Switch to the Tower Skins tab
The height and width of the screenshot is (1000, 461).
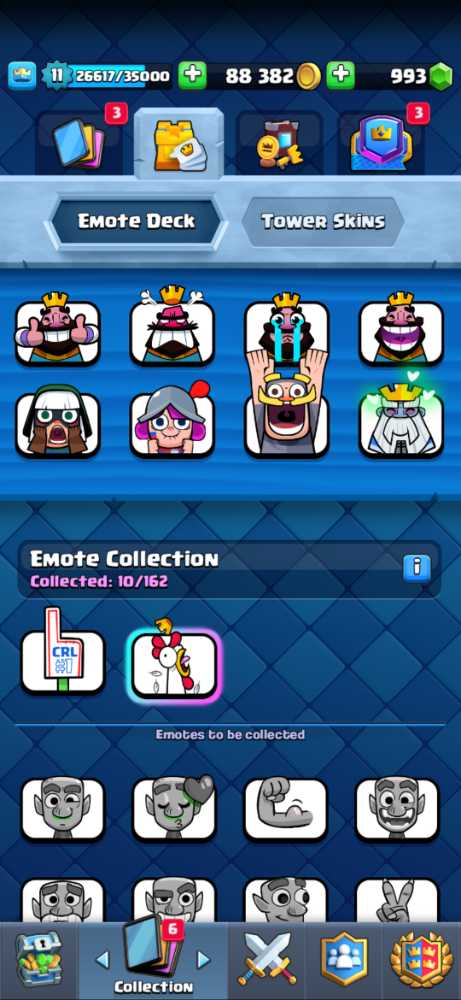323,221
